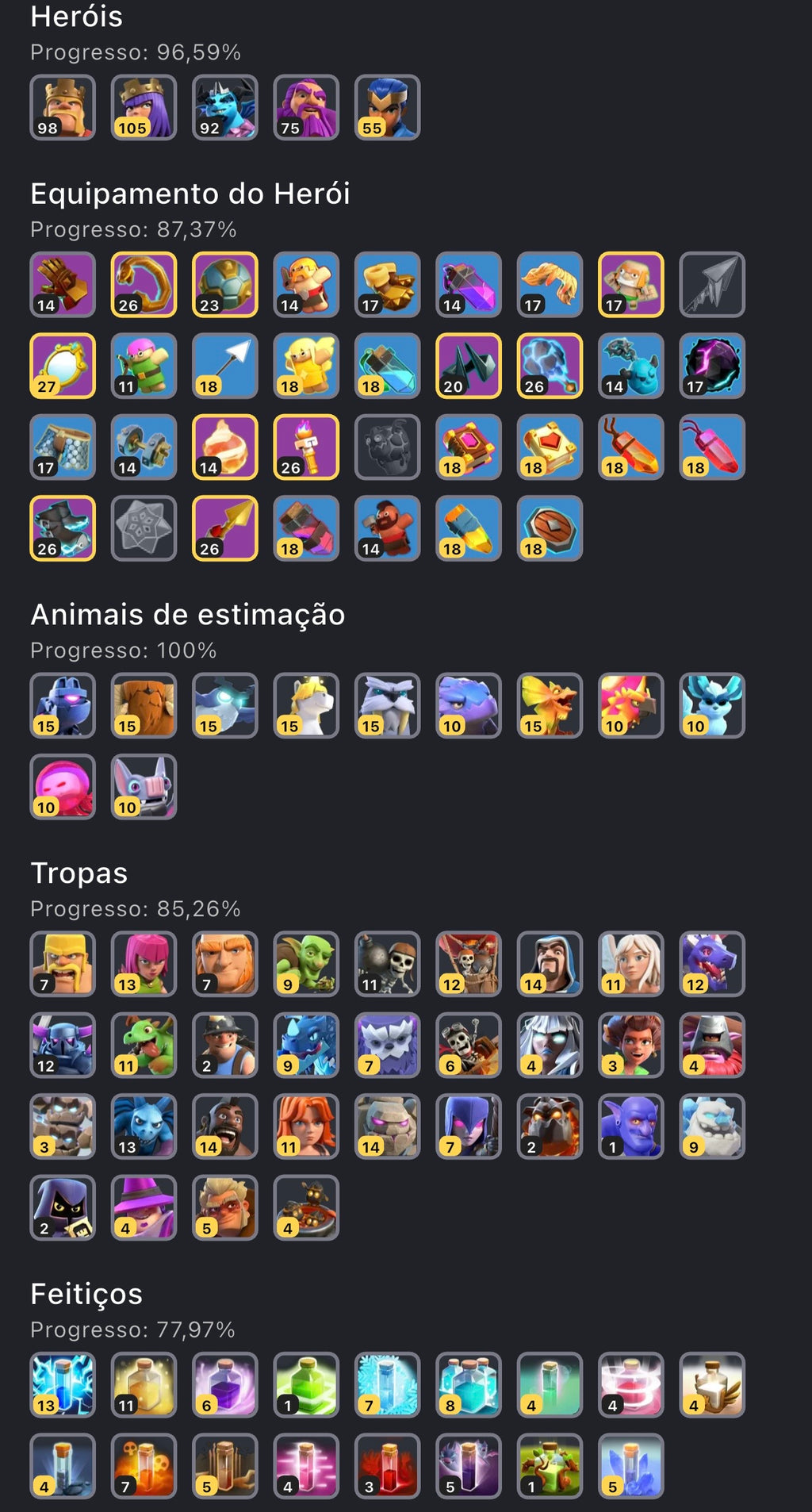View the Freeze Spell level 7

point(387,1384)
